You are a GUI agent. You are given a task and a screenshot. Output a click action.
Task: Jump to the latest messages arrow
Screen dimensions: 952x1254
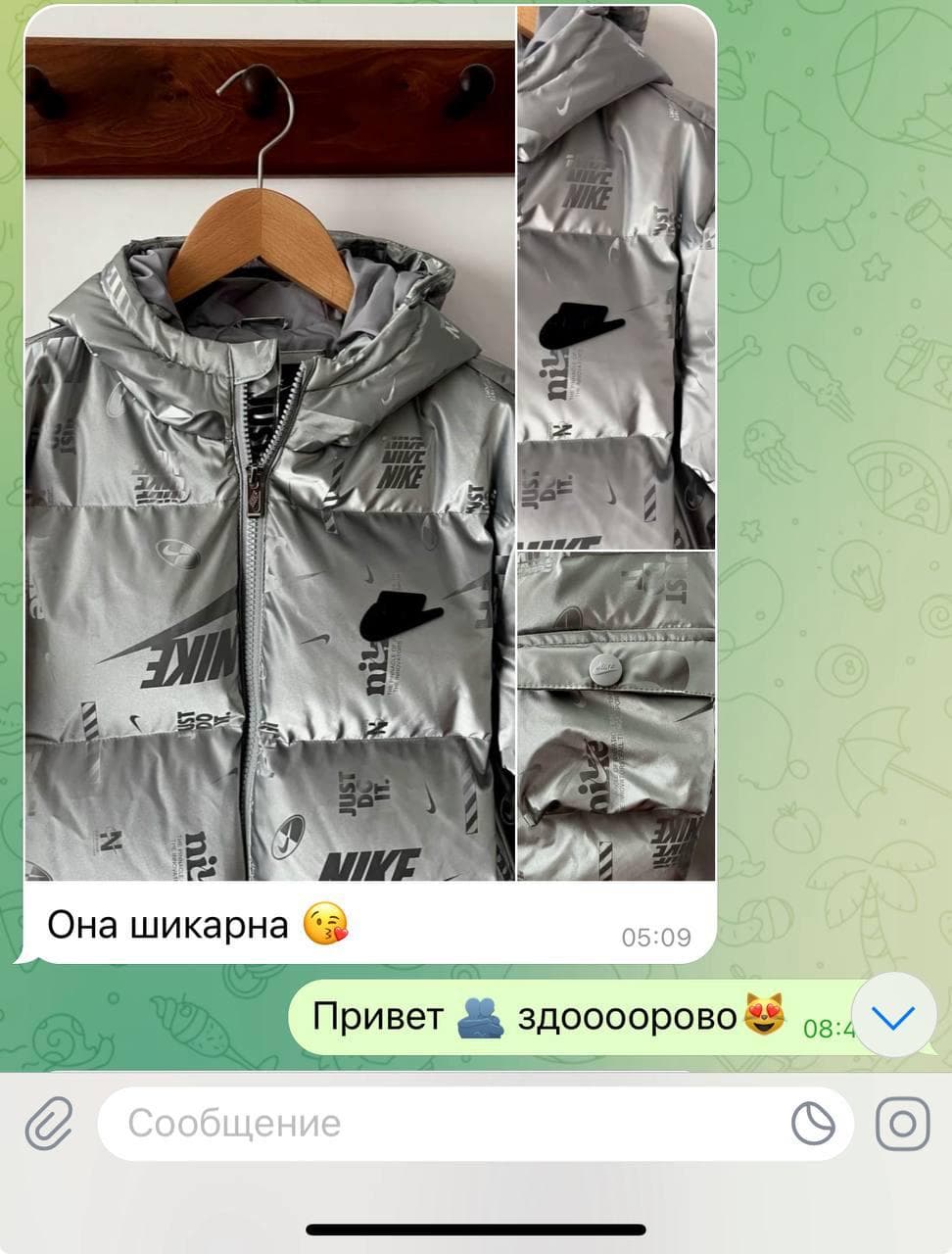891,1018
